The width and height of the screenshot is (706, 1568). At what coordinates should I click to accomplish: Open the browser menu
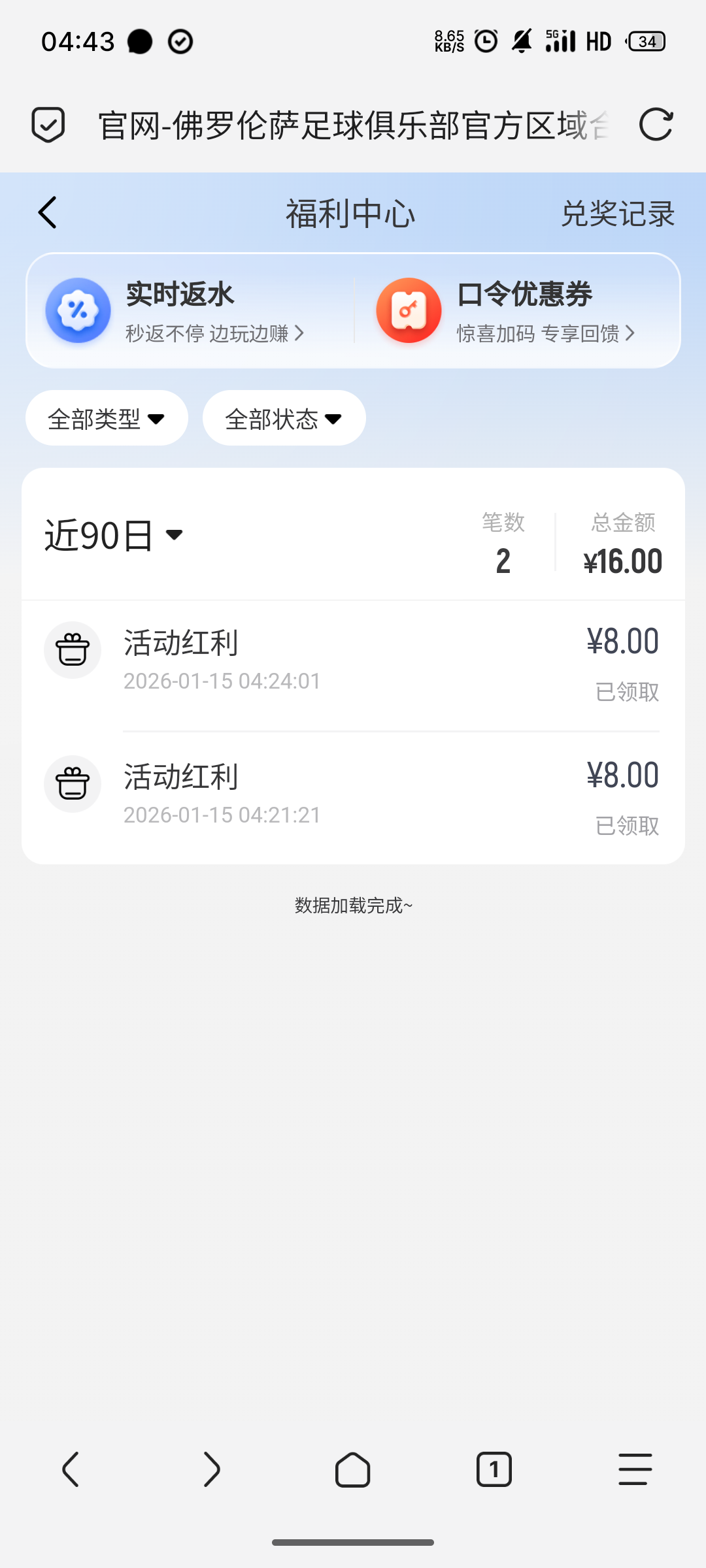[635, 1470]
